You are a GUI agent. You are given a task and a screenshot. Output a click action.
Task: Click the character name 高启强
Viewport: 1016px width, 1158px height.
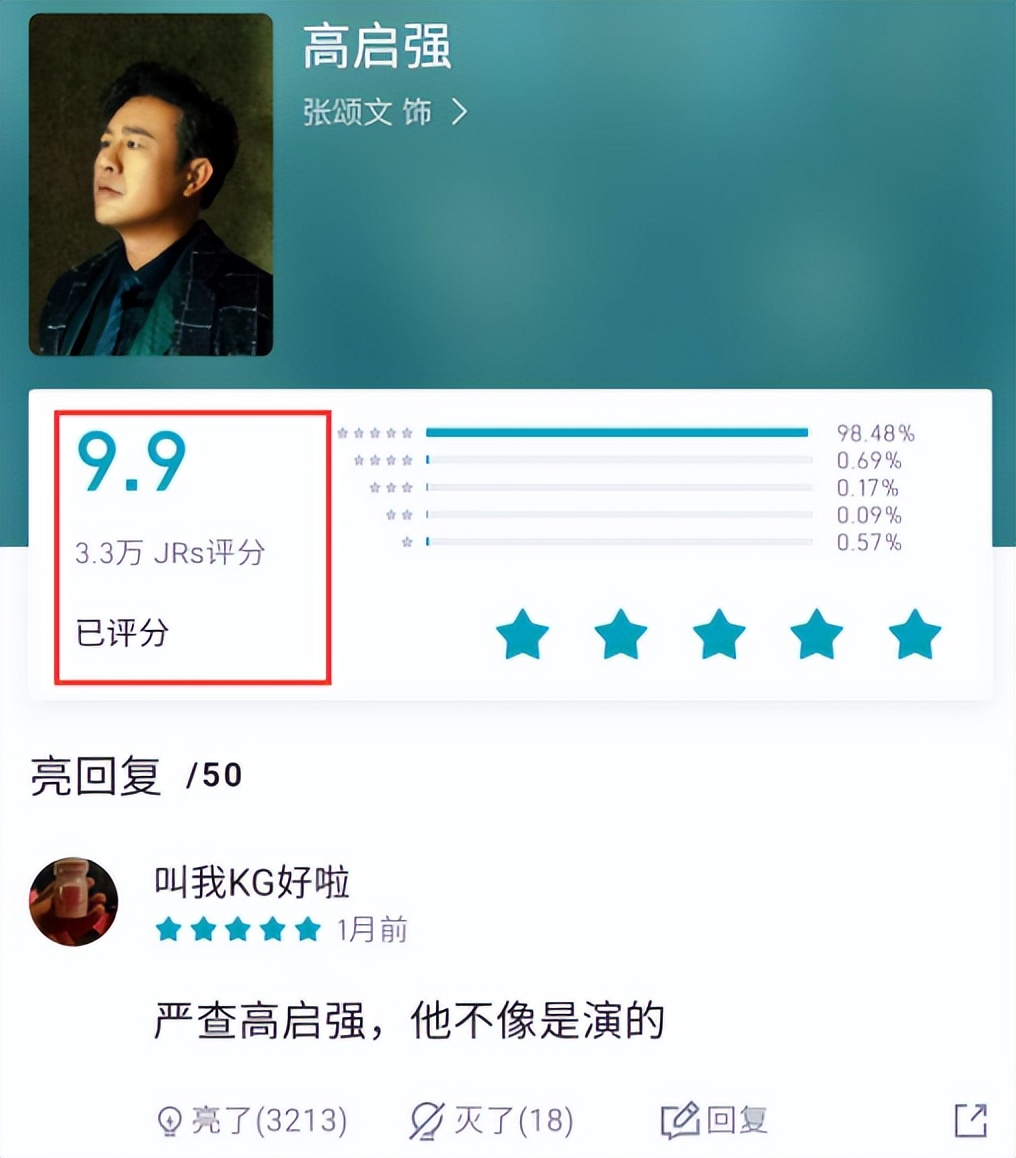(377, 50)
